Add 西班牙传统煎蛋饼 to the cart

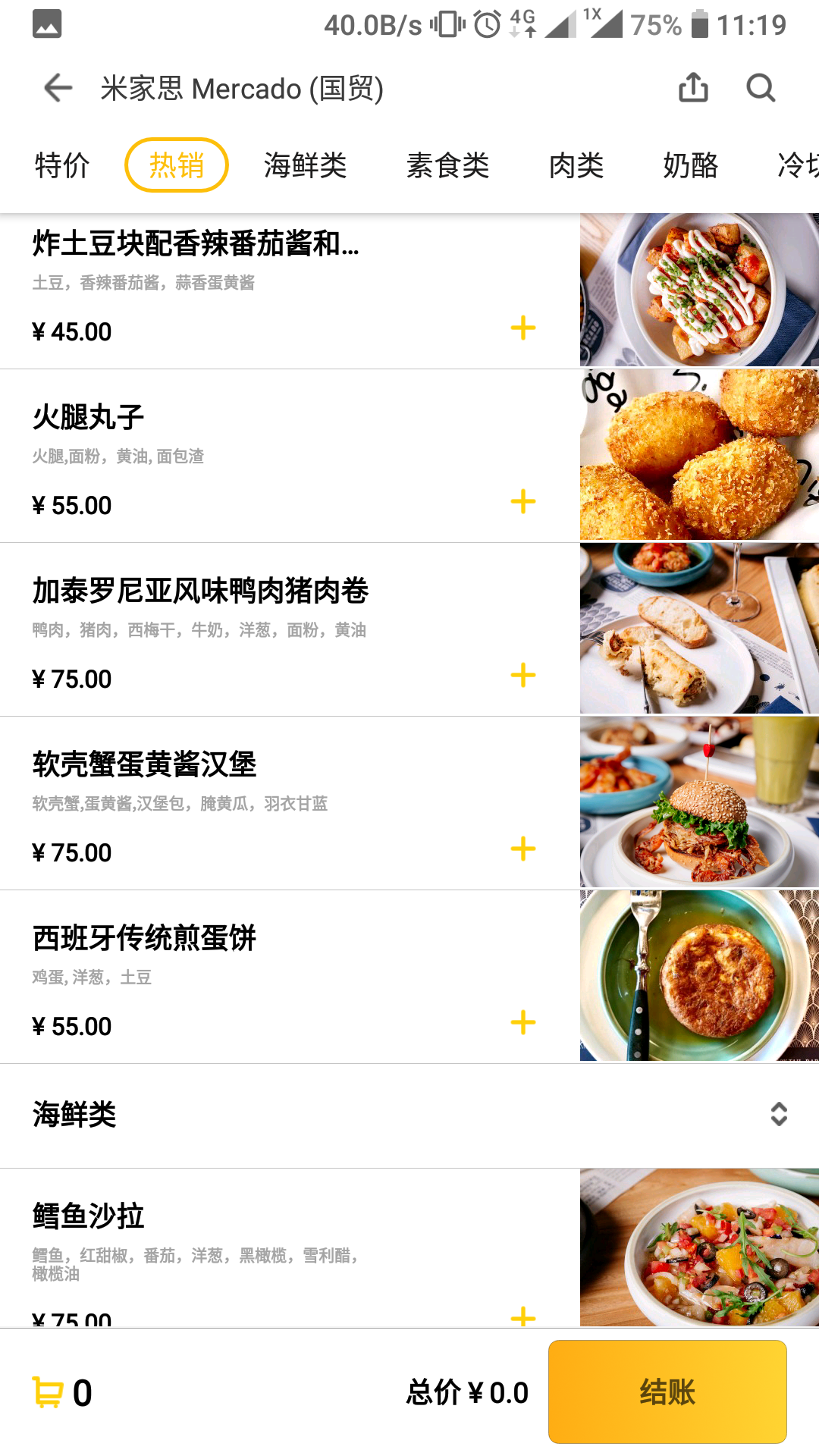[x=523, y=1022]
